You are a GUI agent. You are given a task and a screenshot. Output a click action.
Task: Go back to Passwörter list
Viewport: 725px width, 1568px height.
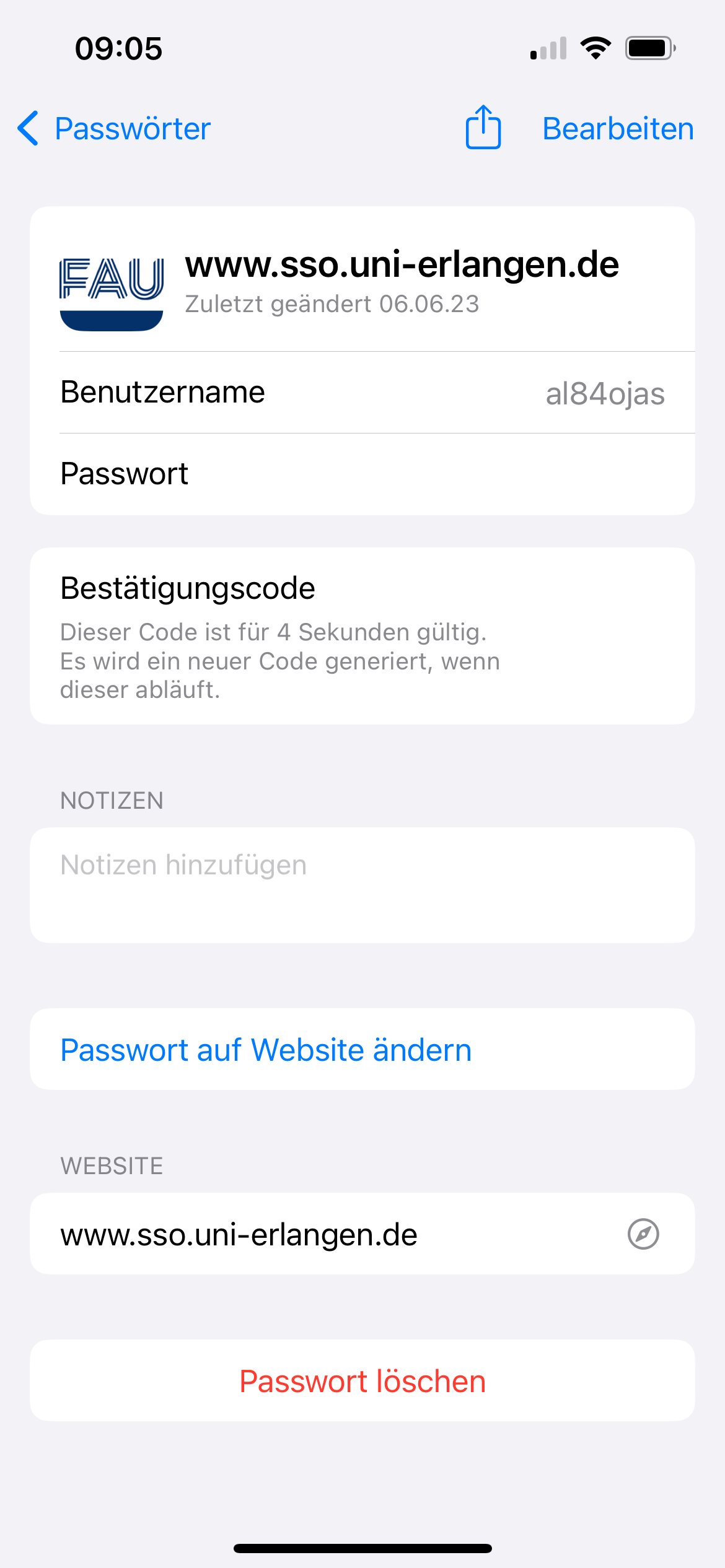[115, 129]
